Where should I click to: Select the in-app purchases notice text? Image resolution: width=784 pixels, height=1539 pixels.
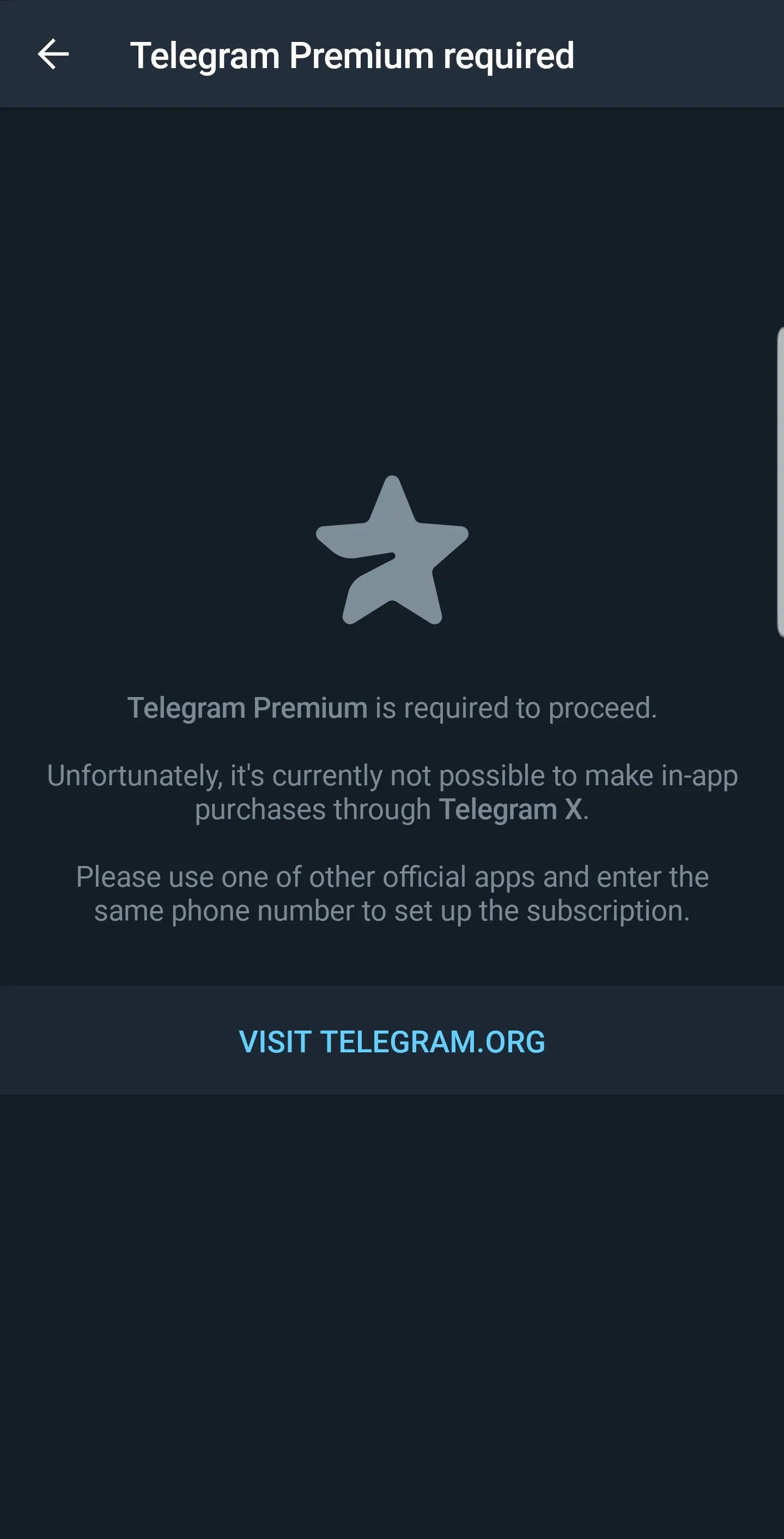click(392, 792)
